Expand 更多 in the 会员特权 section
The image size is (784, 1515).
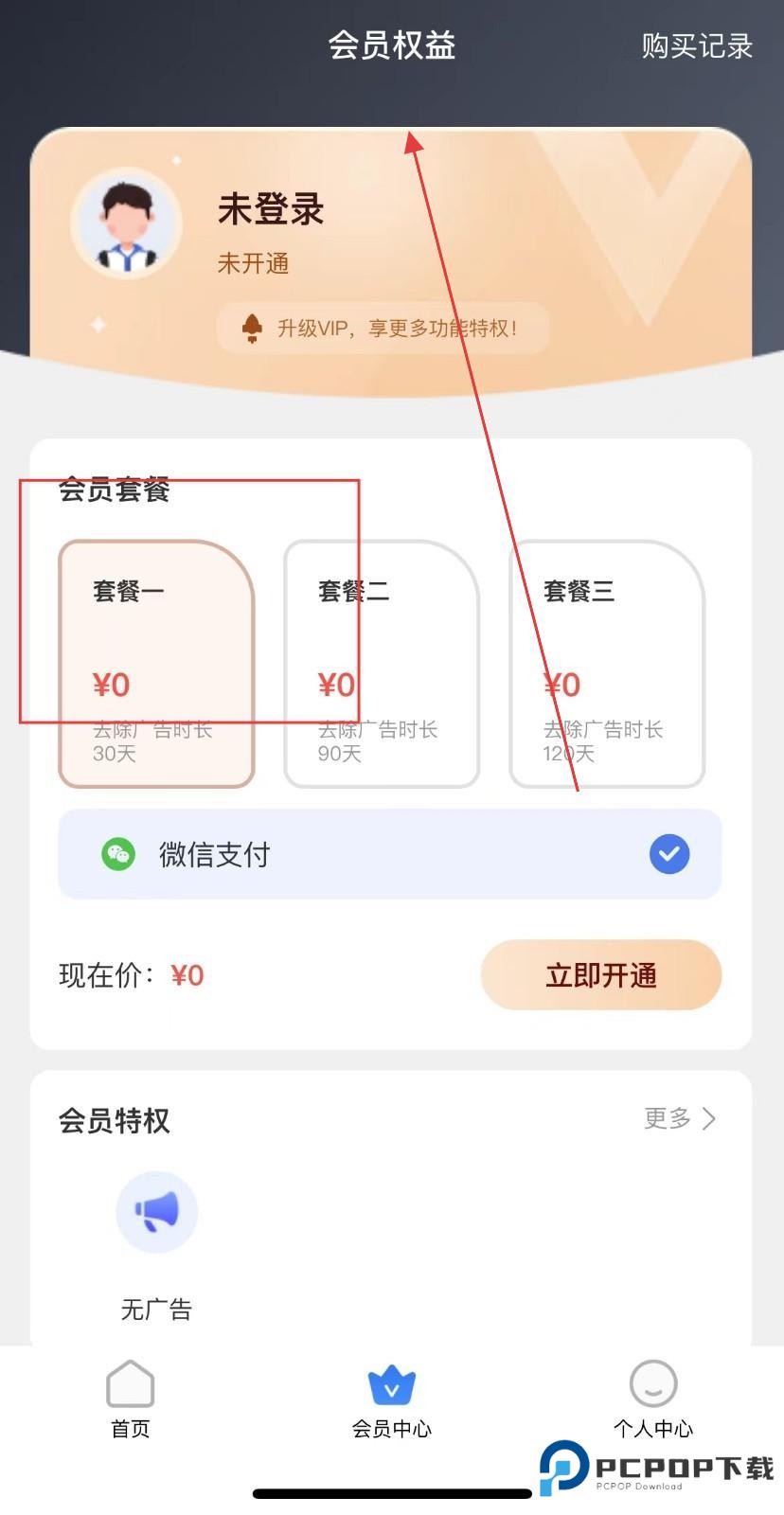667,1119
